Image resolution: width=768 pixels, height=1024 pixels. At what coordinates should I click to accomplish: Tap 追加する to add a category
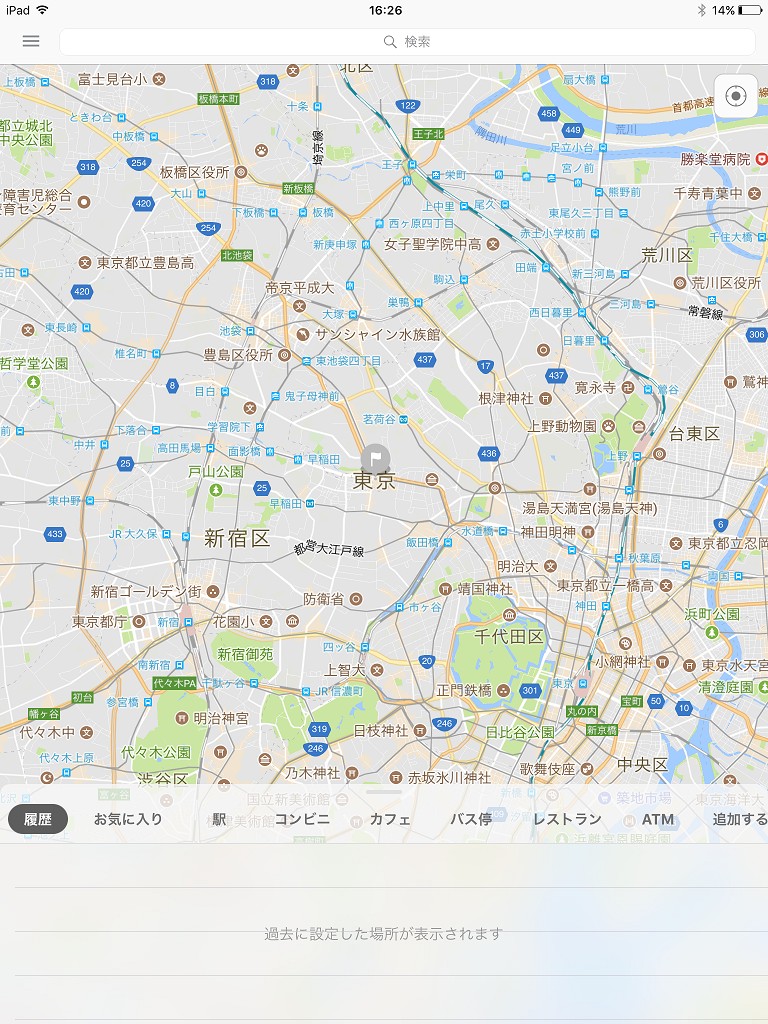(740, 819)
